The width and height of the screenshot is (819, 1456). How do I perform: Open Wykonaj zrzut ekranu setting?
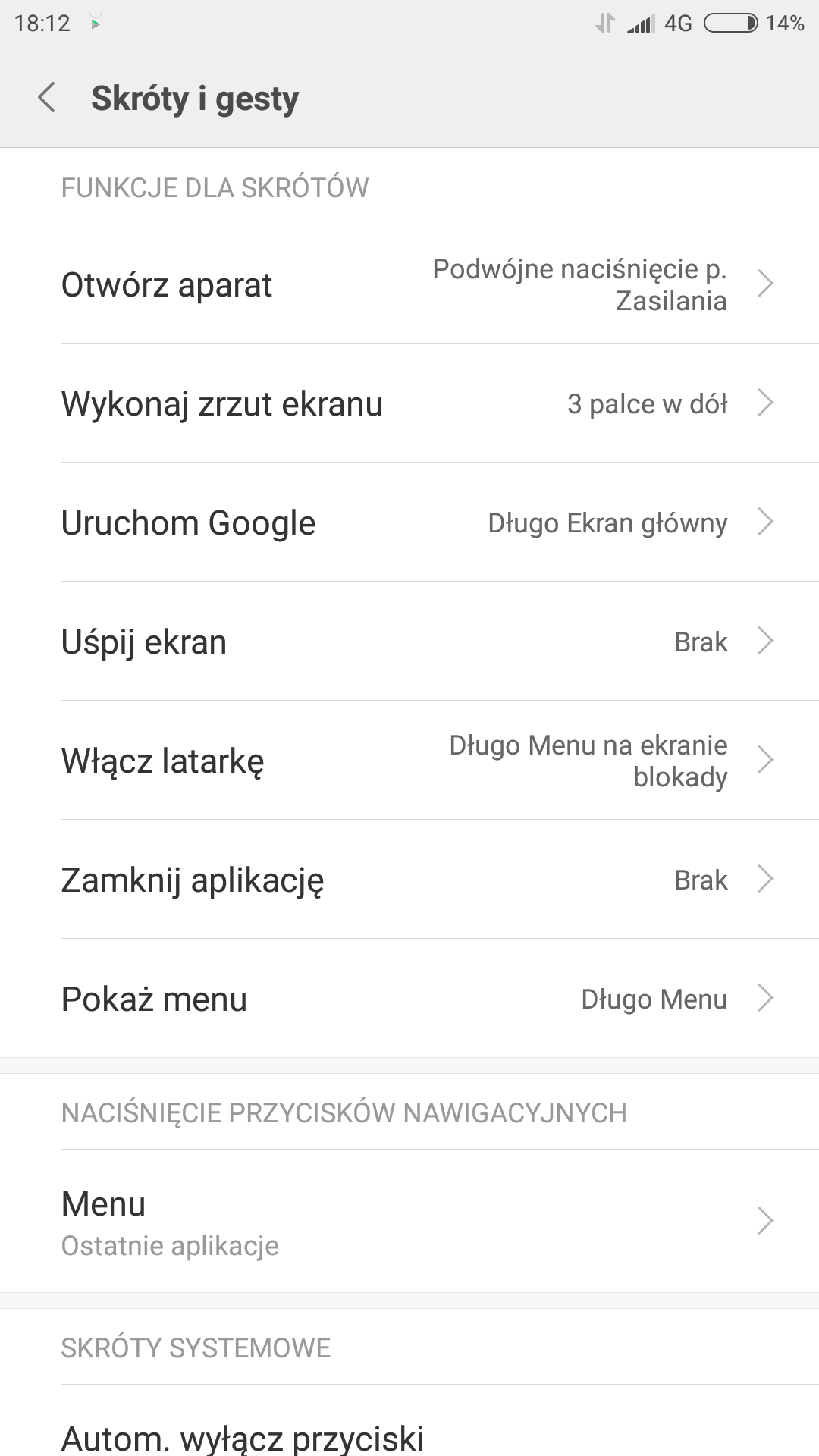tap(409, 403)
